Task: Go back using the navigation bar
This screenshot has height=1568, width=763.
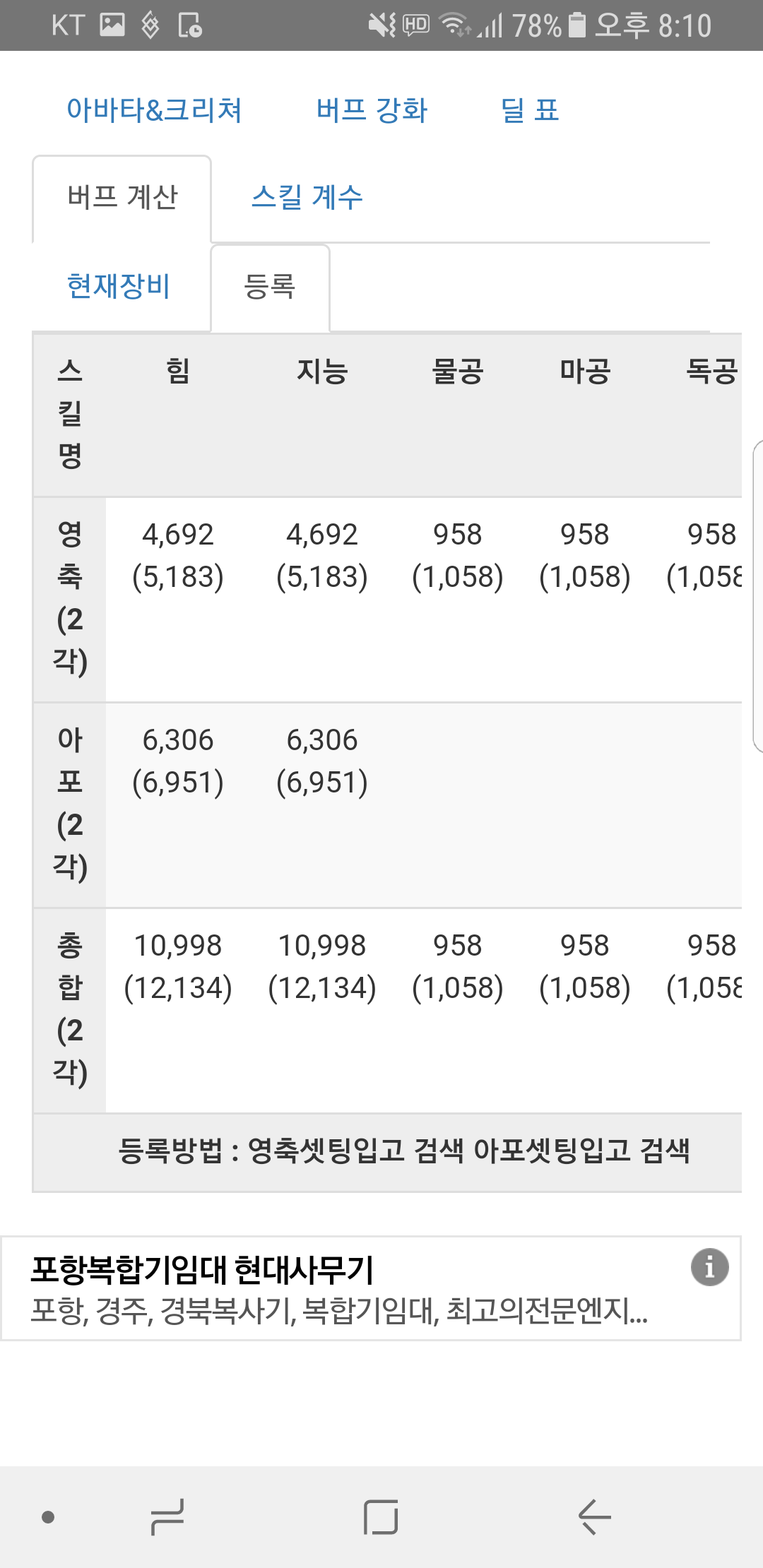Action: [x=594, y=1516]
